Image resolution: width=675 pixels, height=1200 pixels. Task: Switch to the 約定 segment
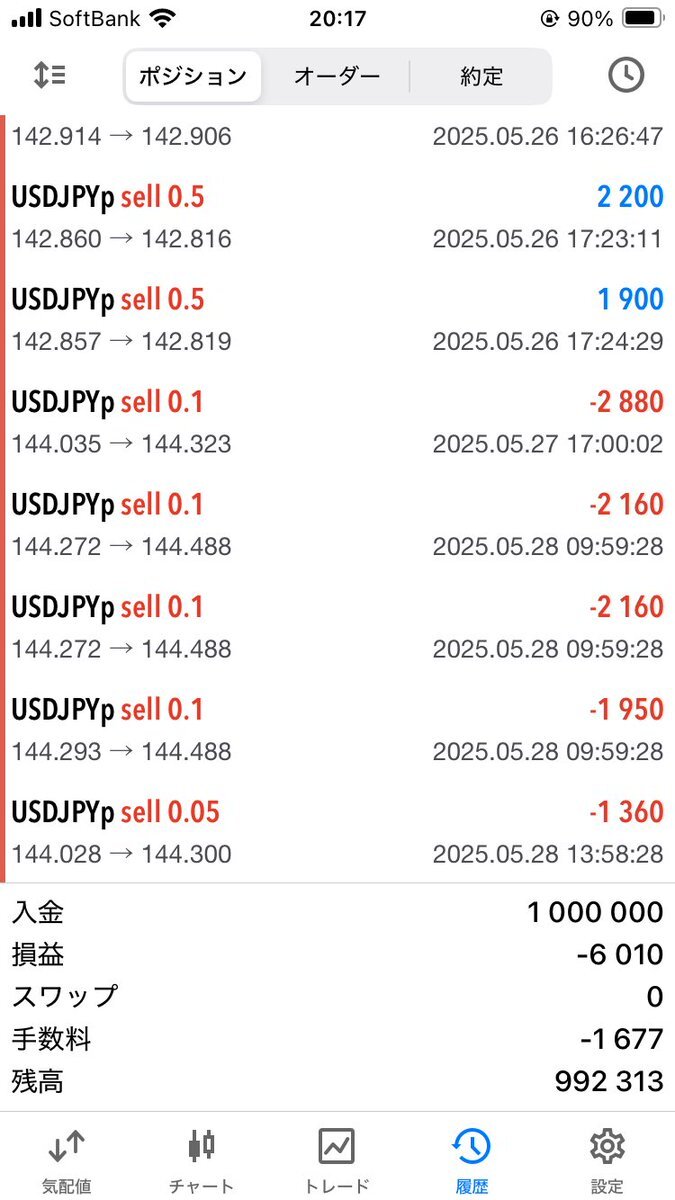(481, 76)
